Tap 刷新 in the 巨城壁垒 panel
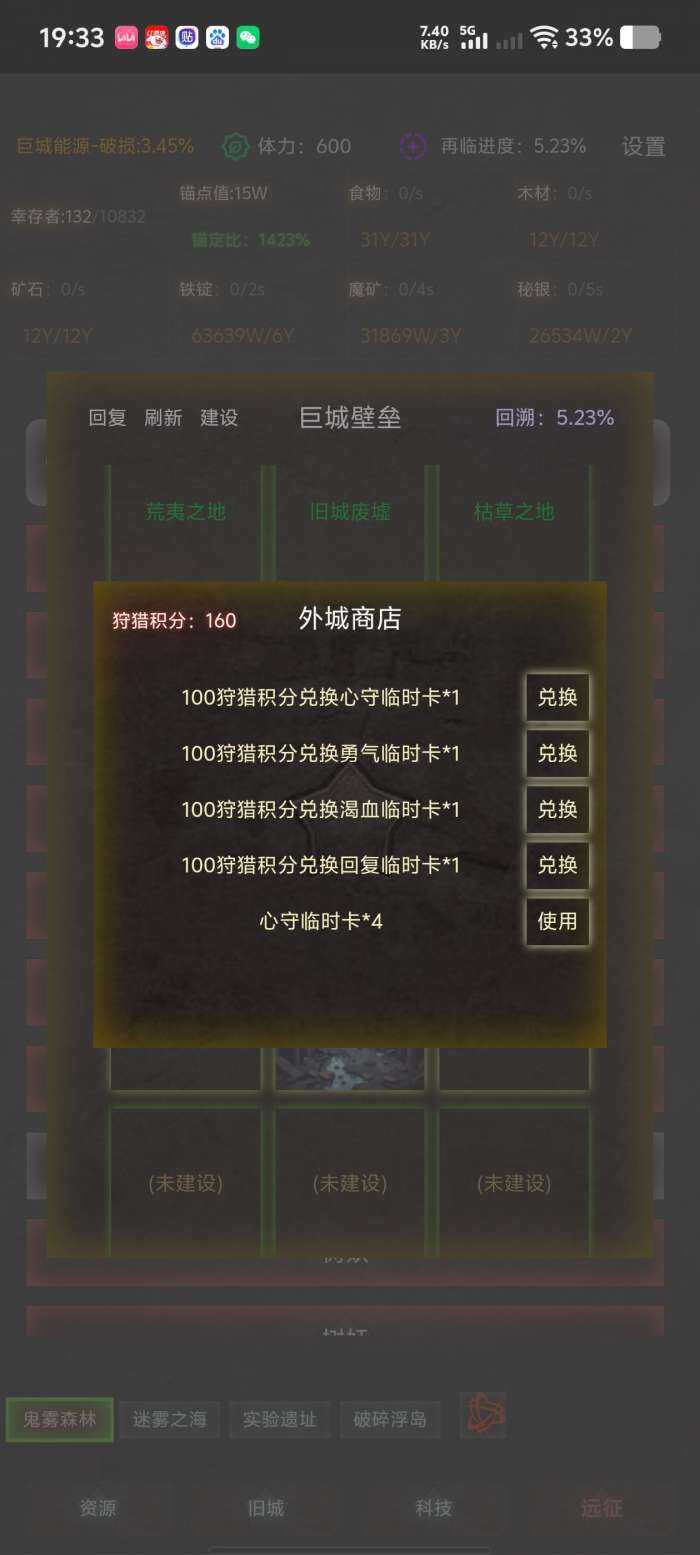 coord(163,418)
